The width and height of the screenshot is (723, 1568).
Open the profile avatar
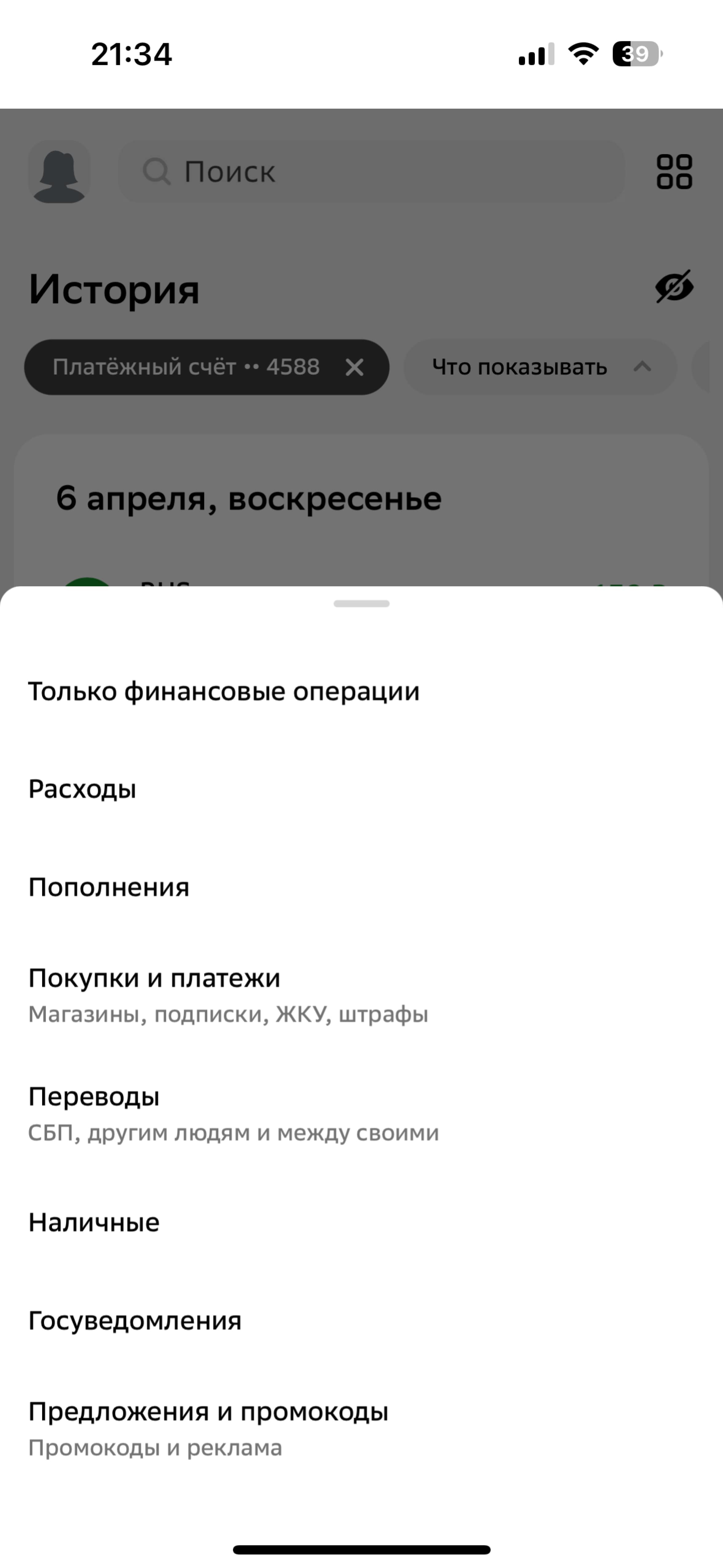[x=59, y=172]
